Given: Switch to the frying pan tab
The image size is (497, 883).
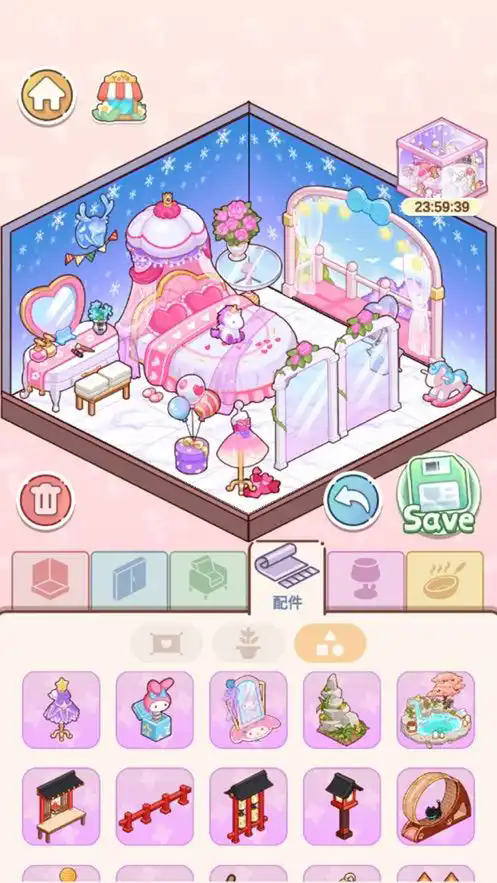Looking at the screenshot, I should 445,581.
